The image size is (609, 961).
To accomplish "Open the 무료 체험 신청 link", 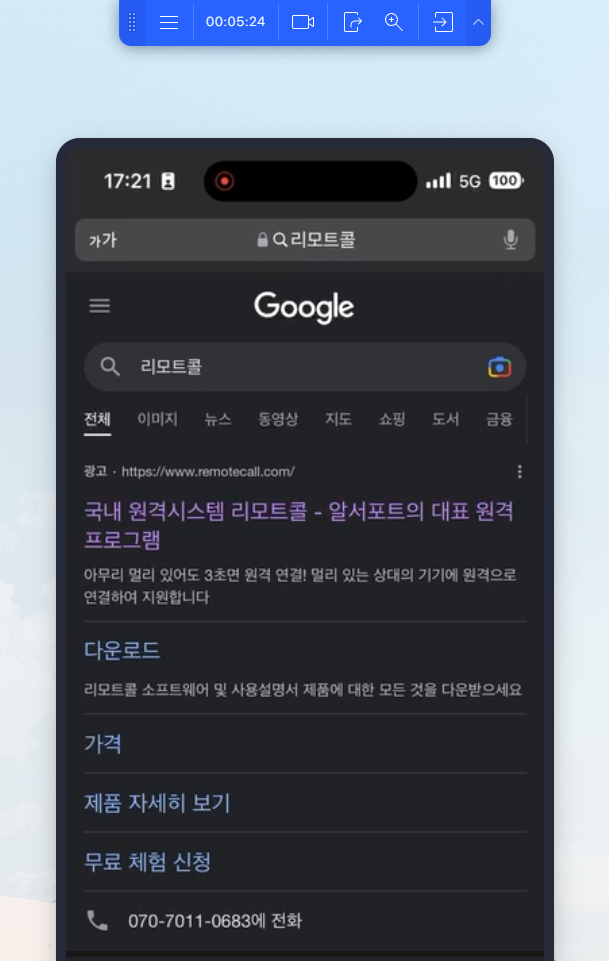I will (147, 862).
